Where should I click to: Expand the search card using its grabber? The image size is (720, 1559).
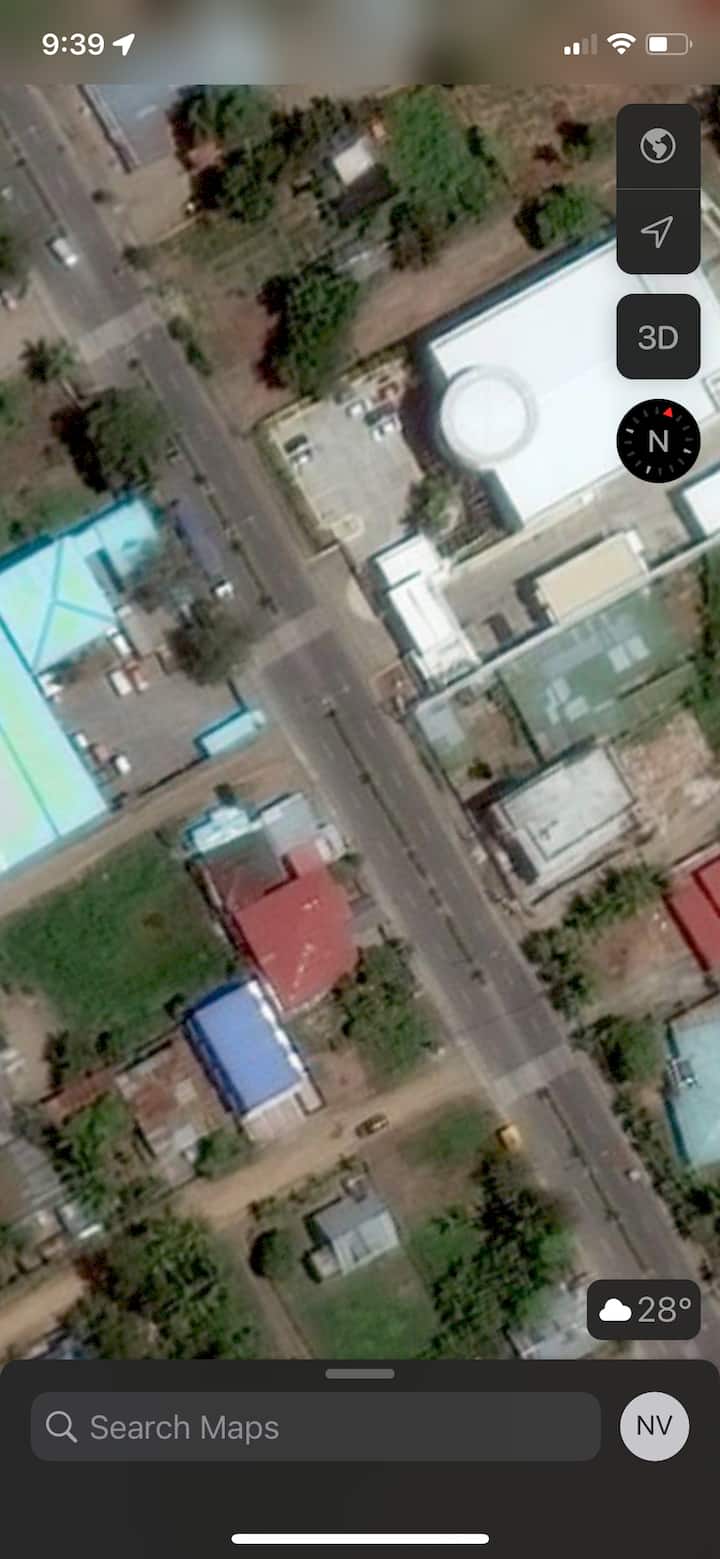(360, 1374)
